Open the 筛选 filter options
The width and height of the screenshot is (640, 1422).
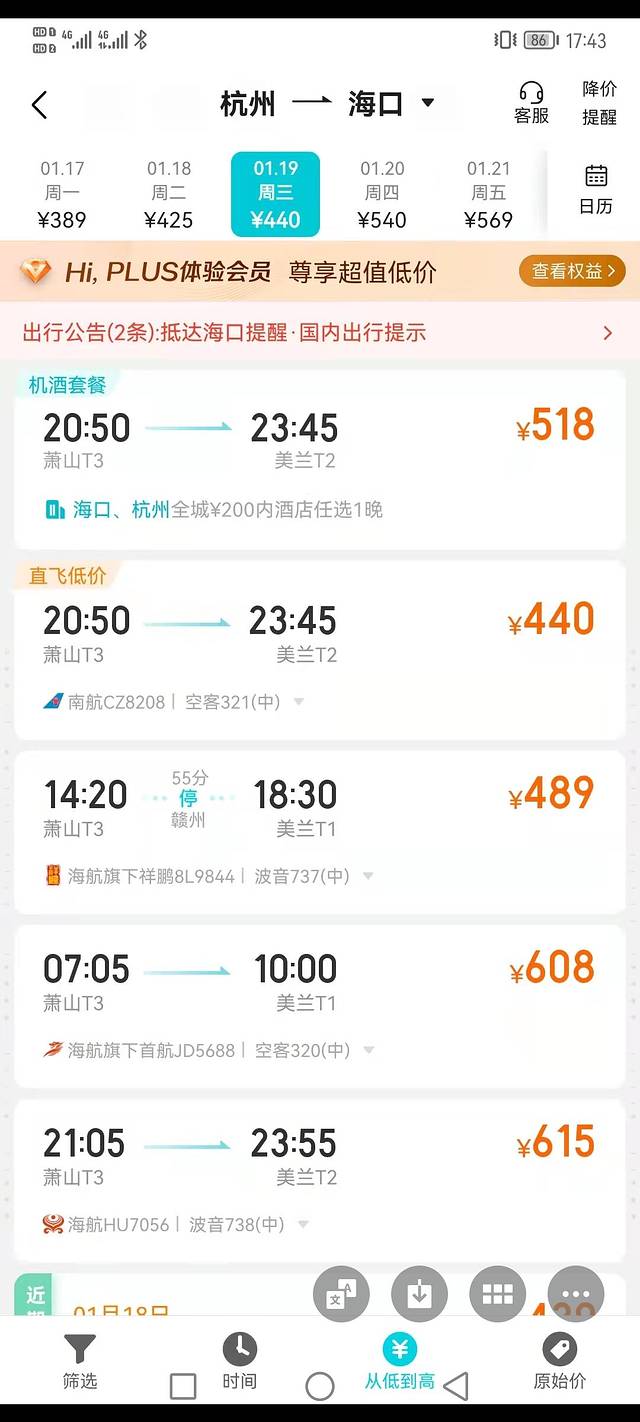80,1361
